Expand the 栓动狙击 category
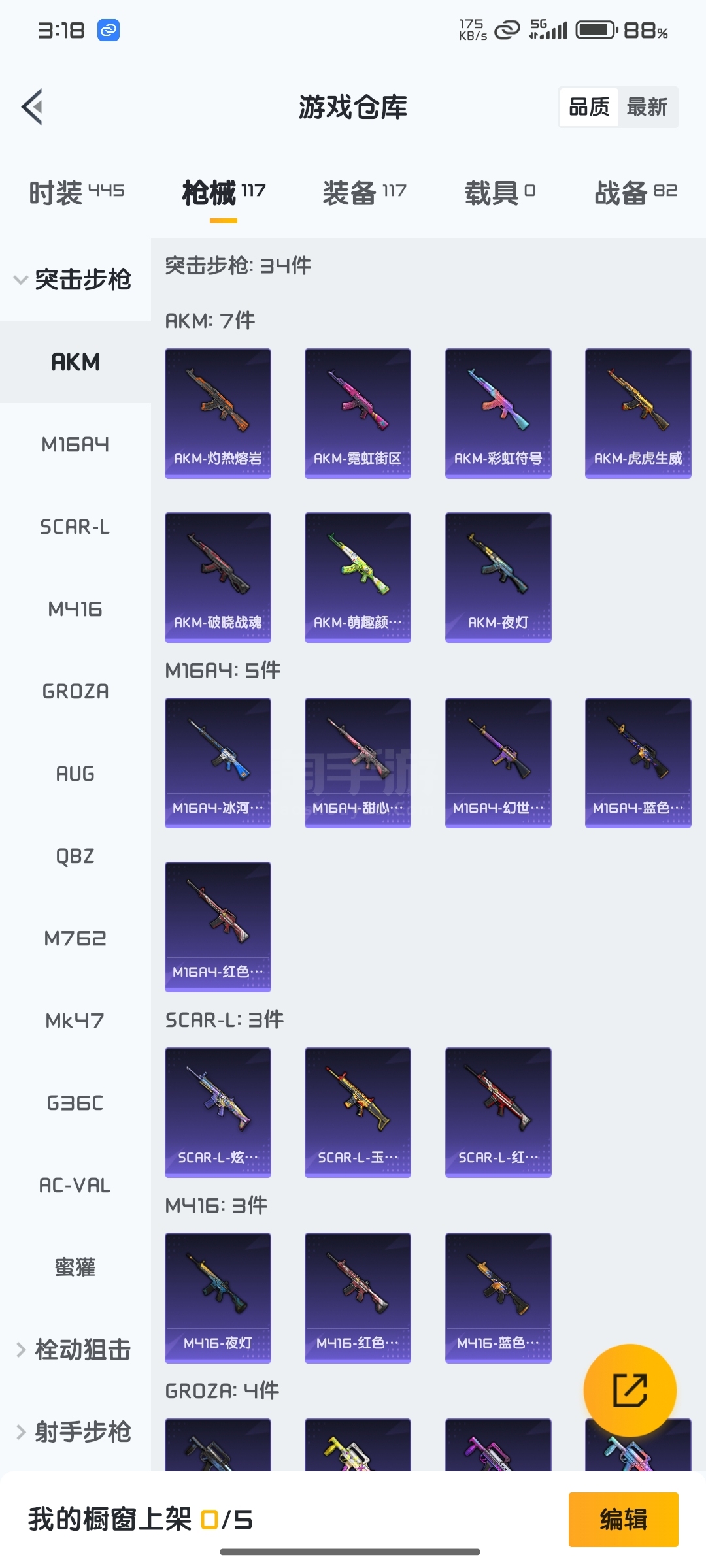 coord(73,1350)
